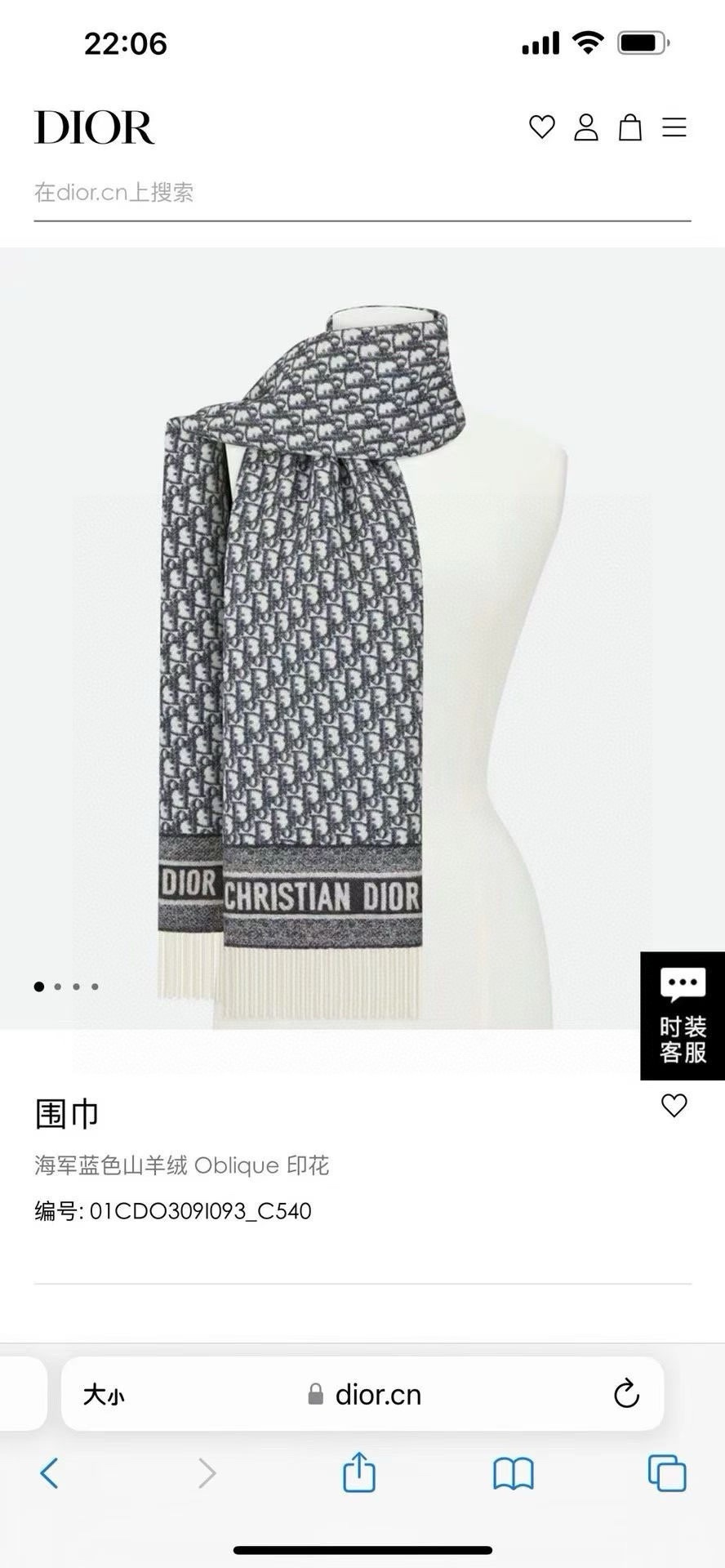
Task: View the shopping bag
Action: click(630, 127)
